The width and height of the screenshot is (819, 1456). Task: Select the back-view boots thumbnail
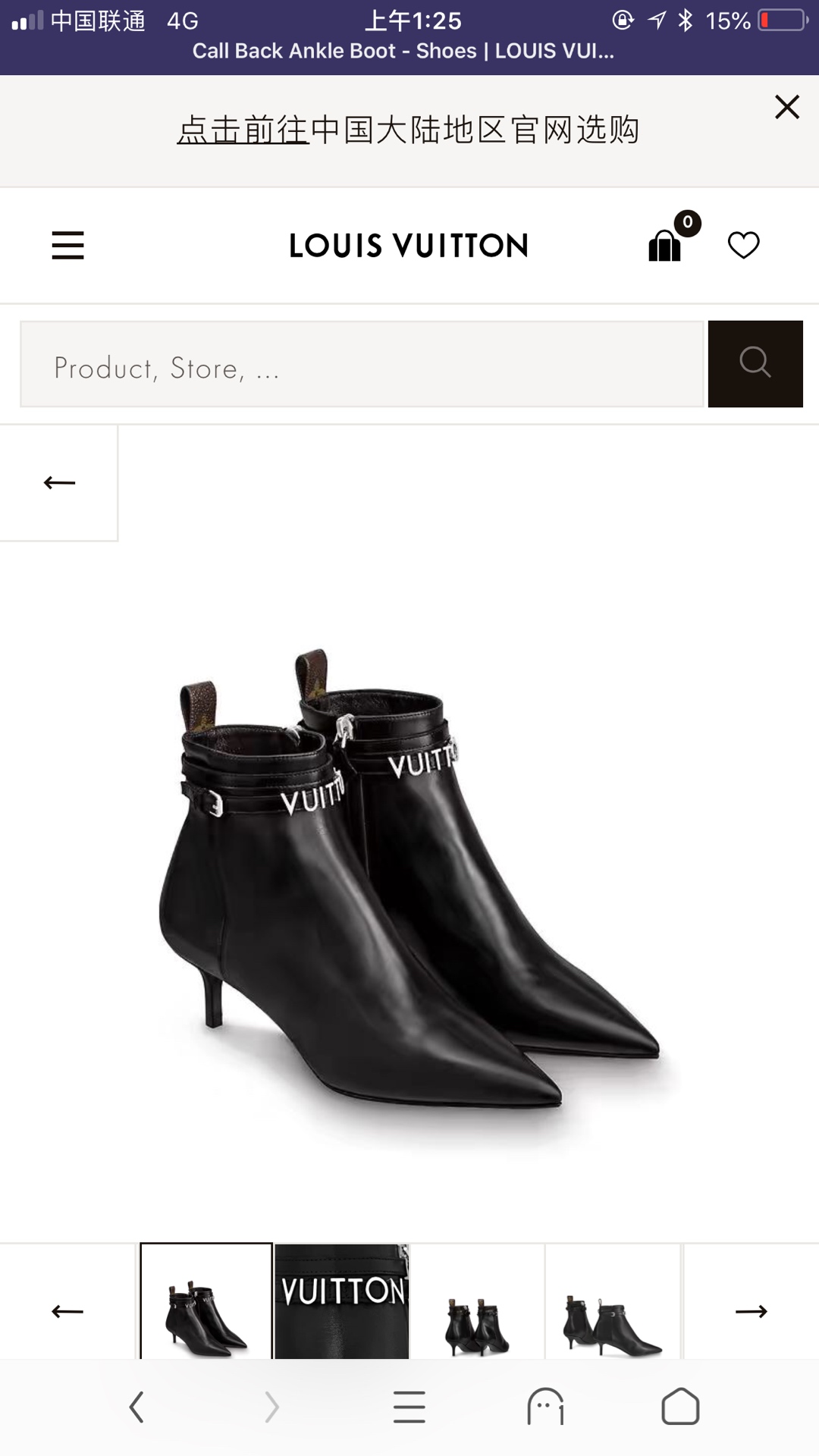[x=478, y=1301]
